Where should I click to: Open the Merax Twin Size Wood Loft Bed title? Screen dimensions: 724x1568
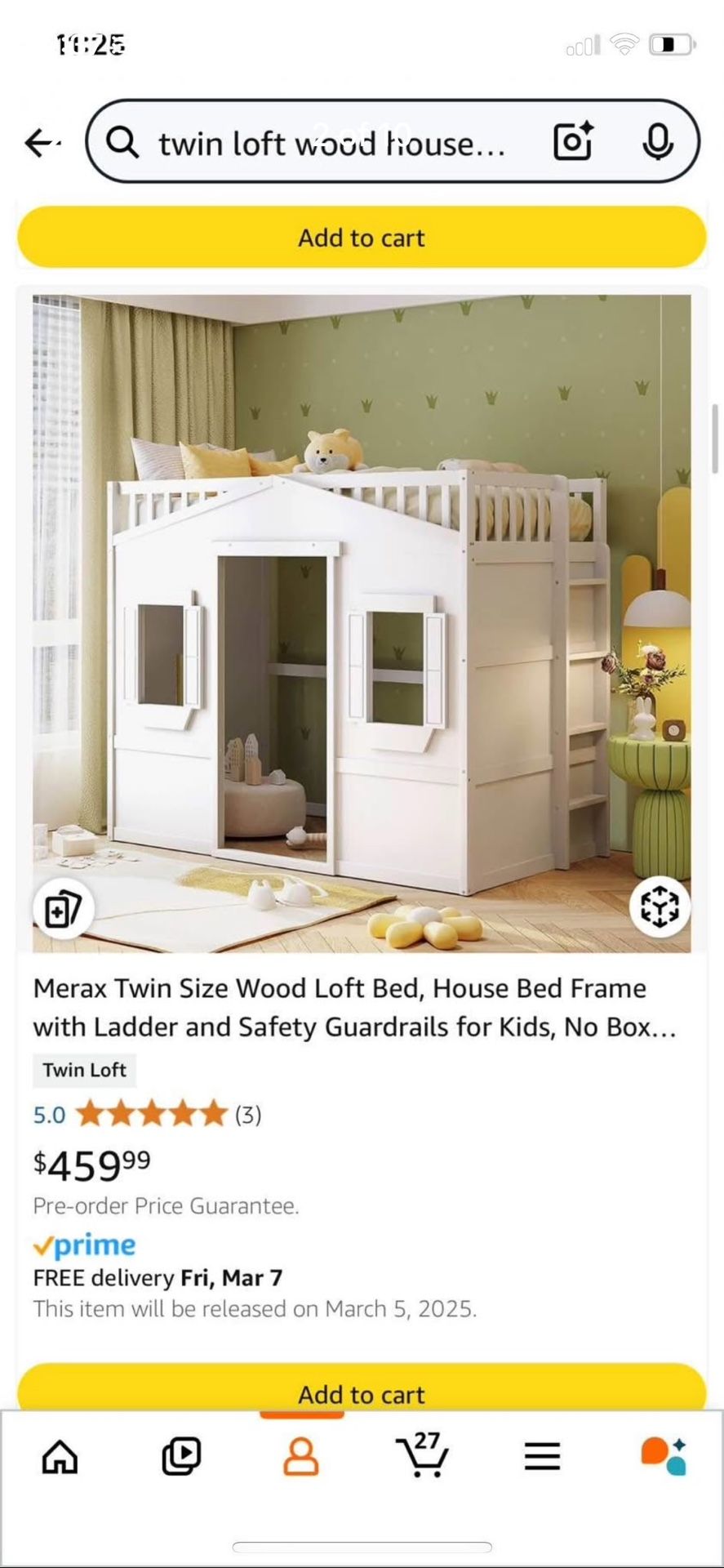pos(355,1007)
